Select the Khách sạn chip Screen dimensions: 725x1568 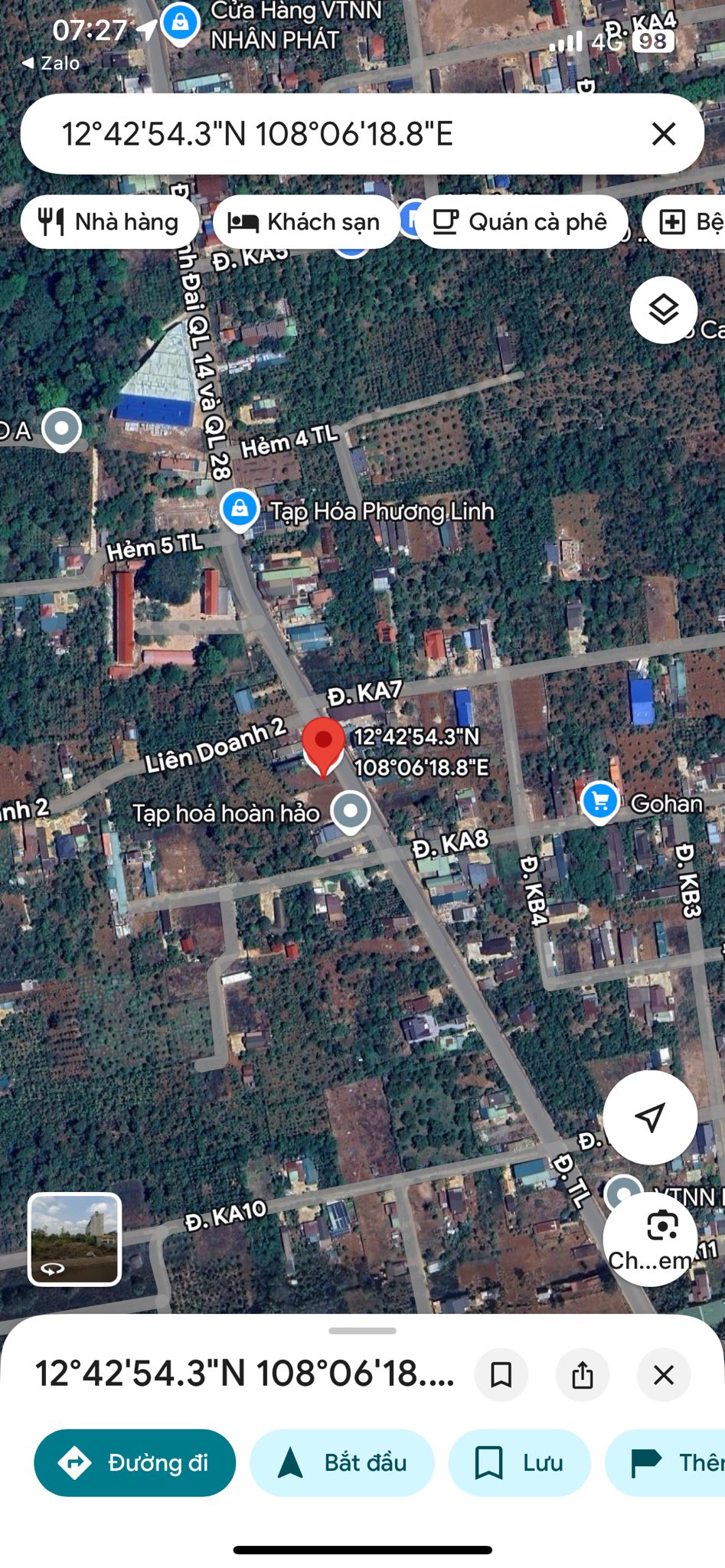point(305,222)
